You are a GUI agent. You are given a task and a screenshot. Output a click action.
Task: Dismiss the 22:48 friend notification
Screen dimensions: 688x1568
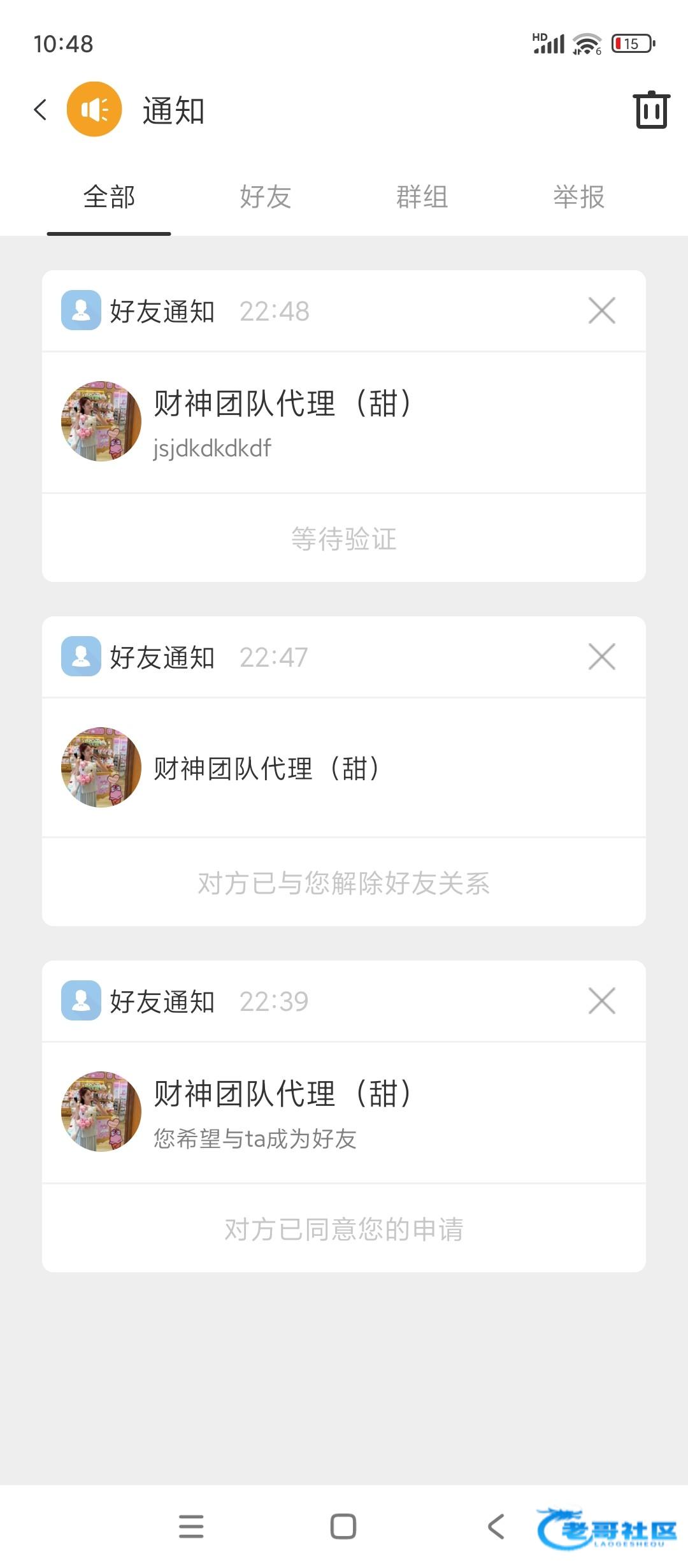601,311
